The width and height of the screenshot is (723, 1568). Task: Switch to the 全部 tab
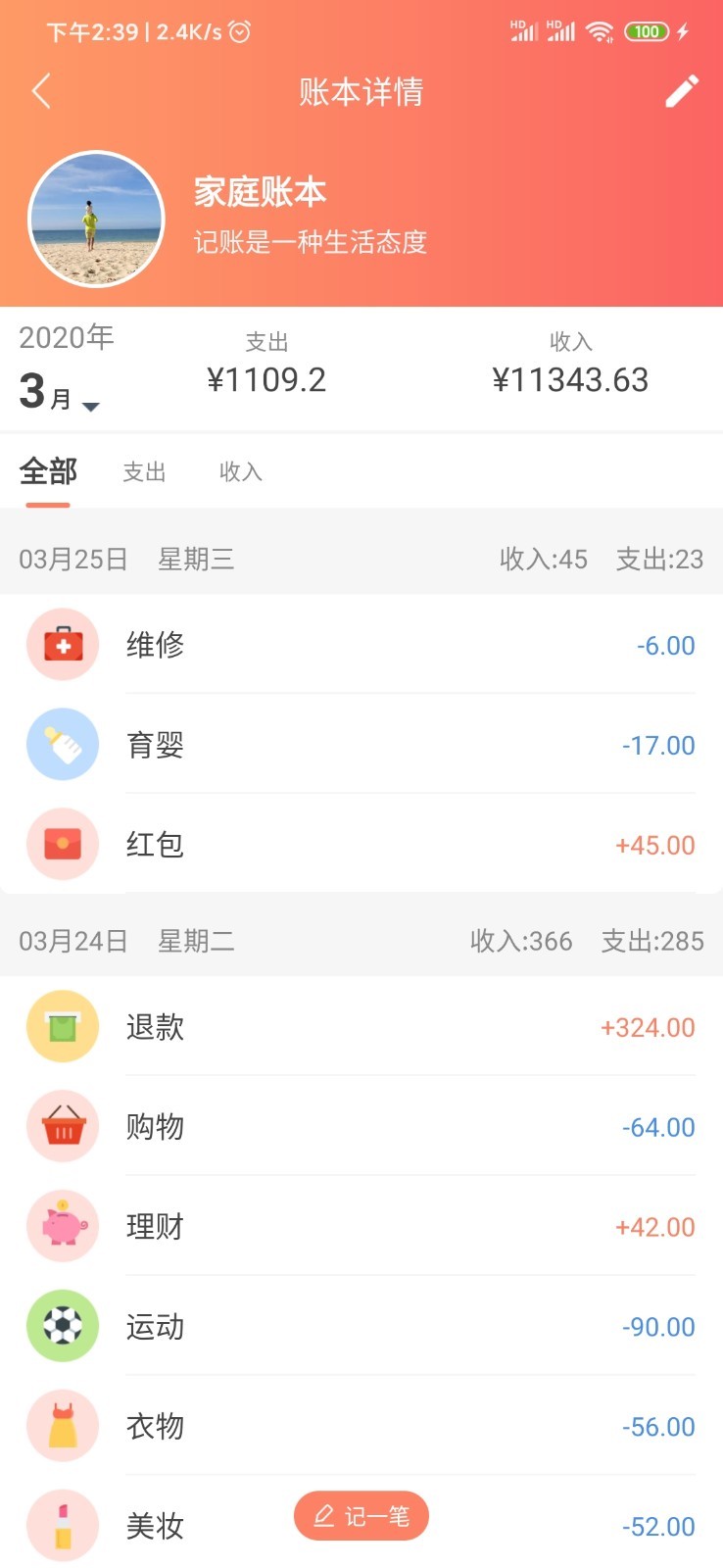48,472
